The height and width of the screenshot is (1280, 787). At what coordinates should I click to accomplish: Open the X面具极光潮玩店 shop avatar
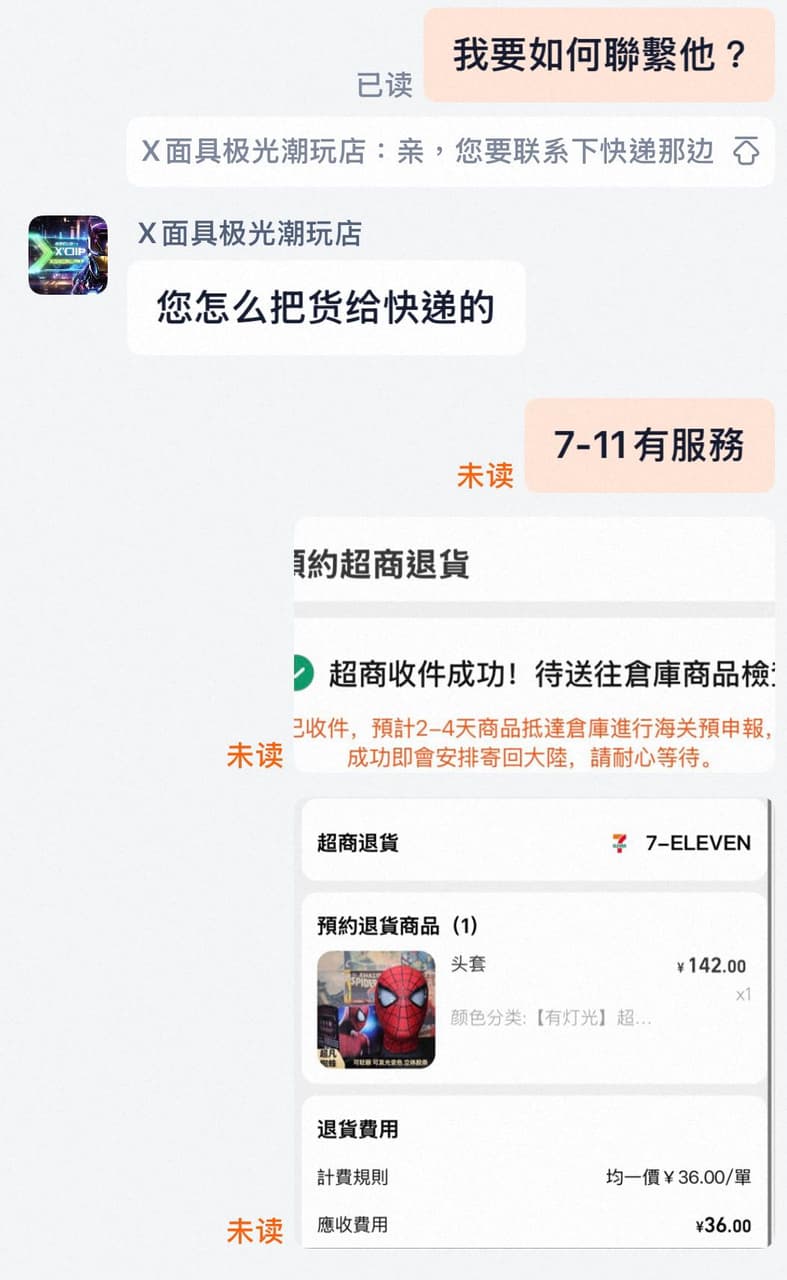[x=68, y=255]
